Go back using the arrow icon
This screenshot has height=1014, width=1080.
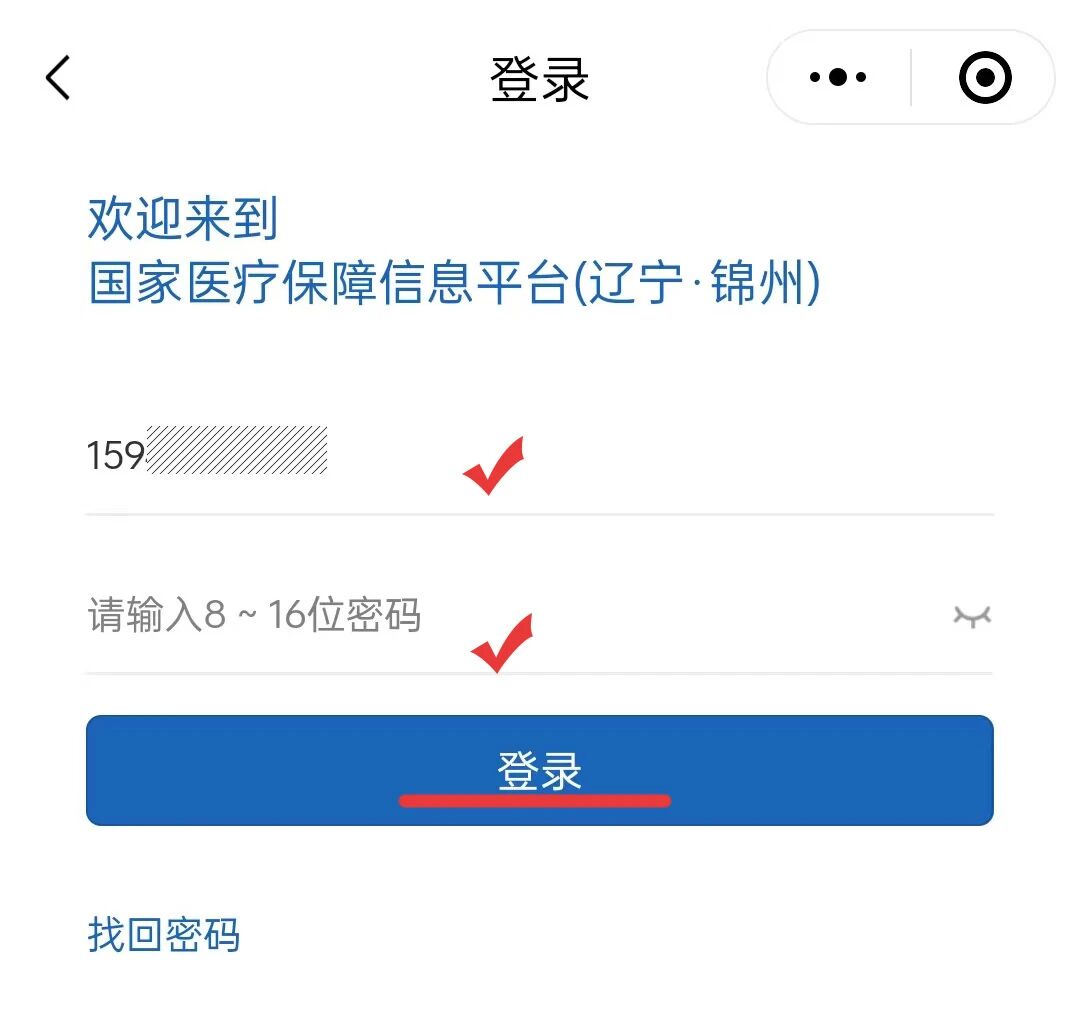point(58,78)
